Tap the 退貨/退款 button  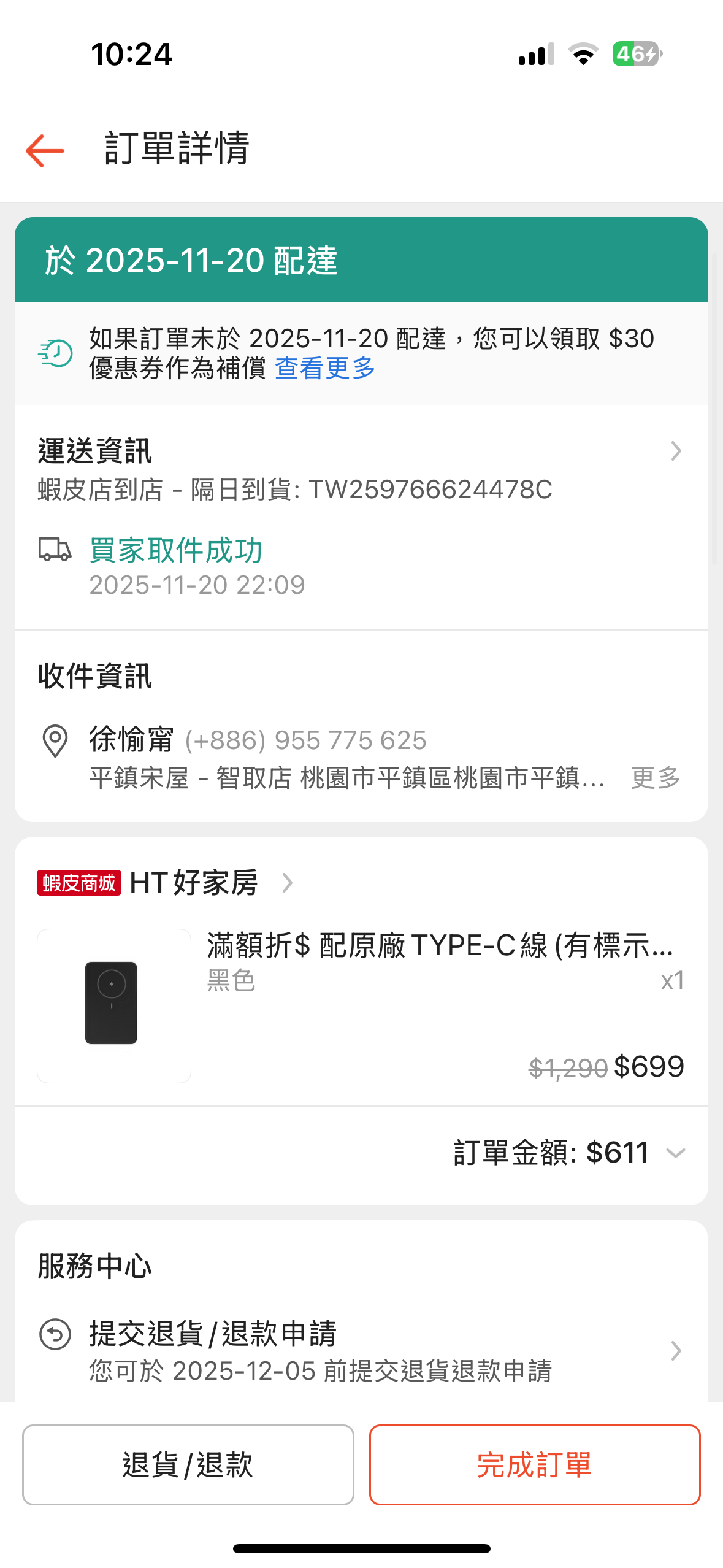click(188, 1464)
